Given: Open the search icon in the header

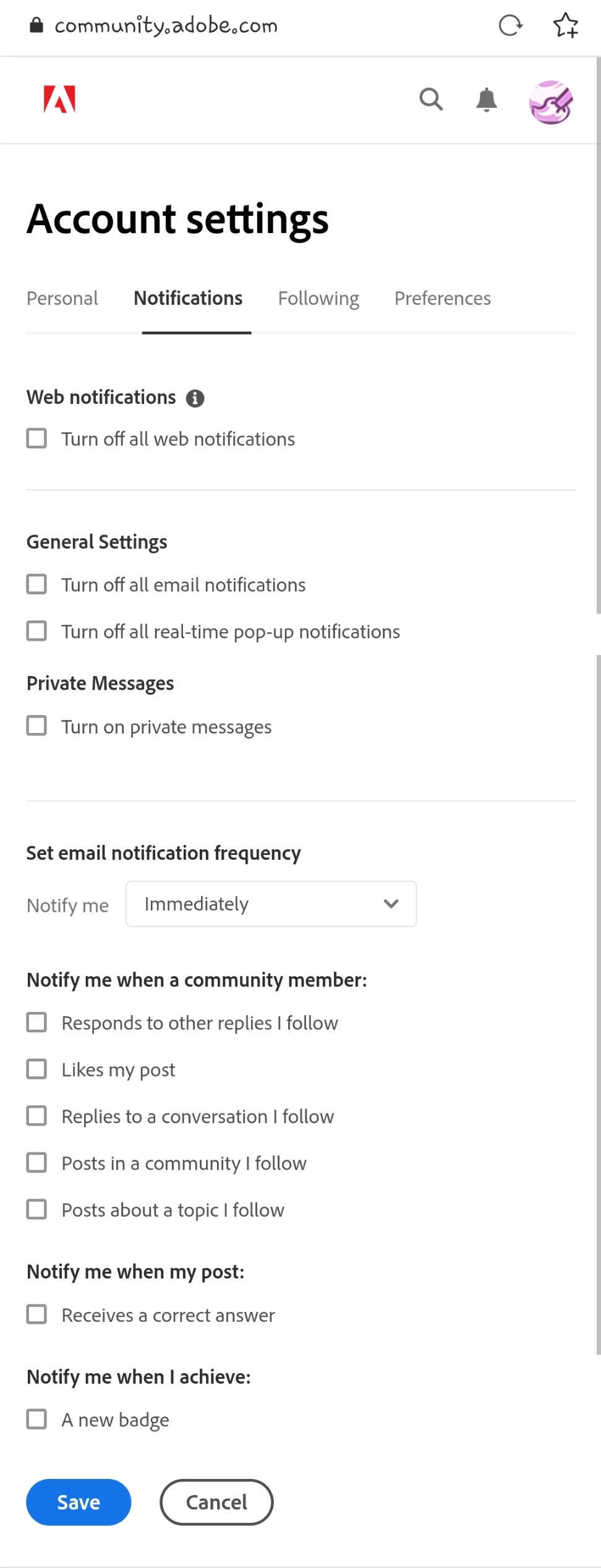Looking at the screenshot, I should click(x=431, y=99).
